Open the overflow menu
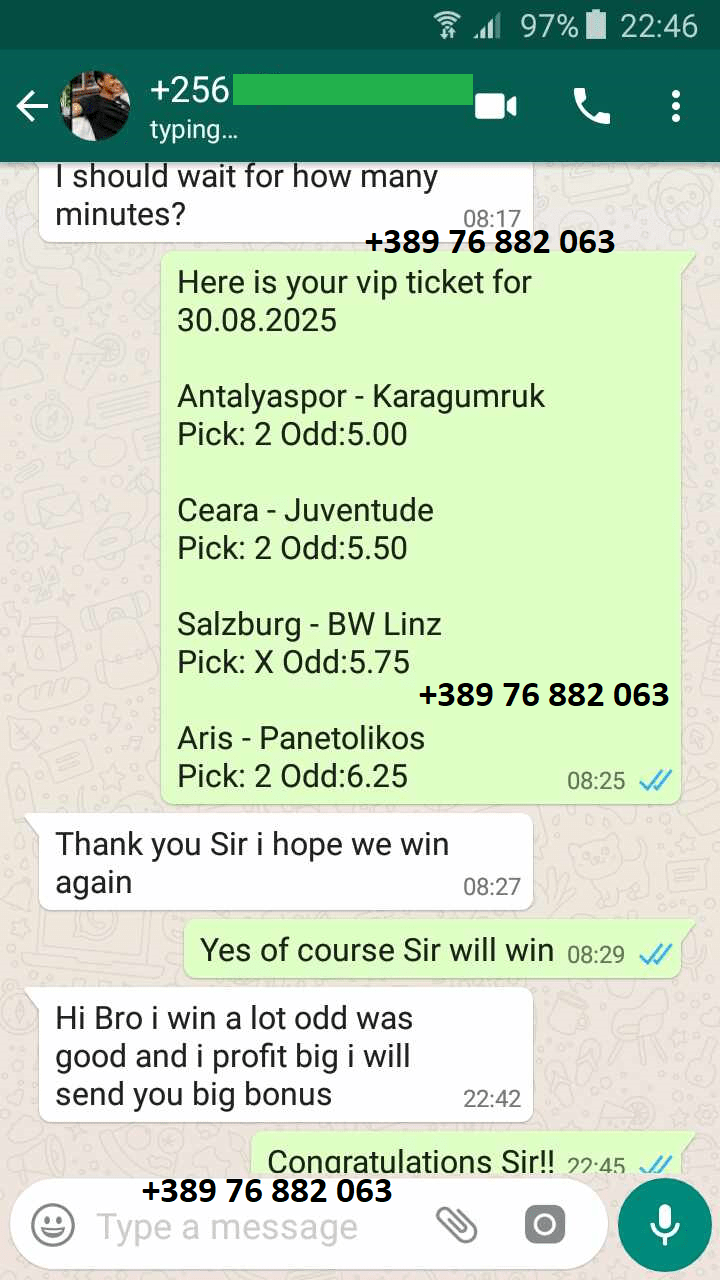 (676, 106)
